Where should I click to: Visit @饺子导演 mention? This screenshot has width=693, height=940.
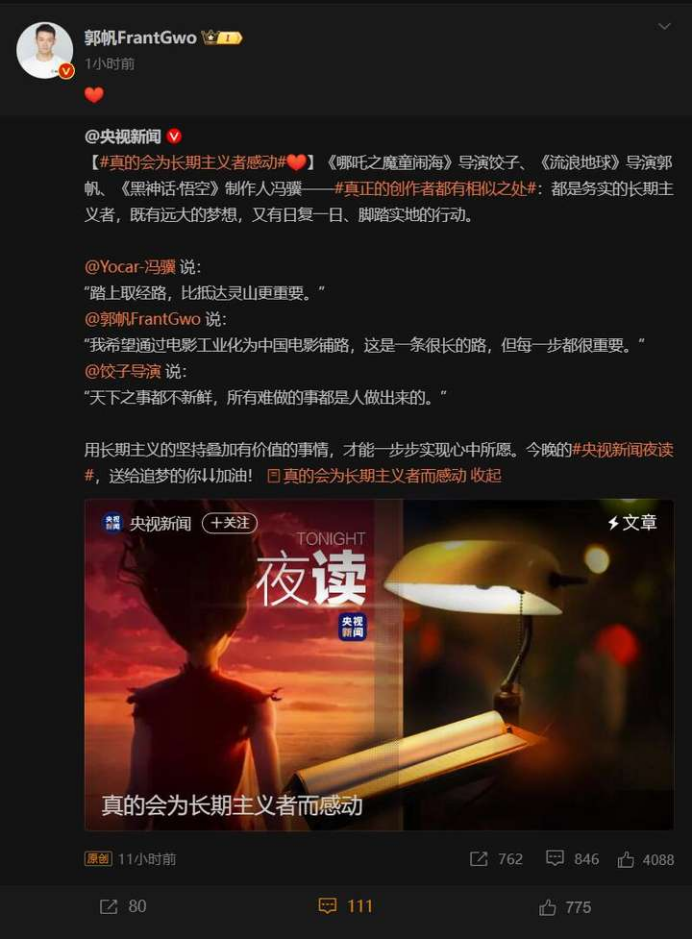coord(123,371)
